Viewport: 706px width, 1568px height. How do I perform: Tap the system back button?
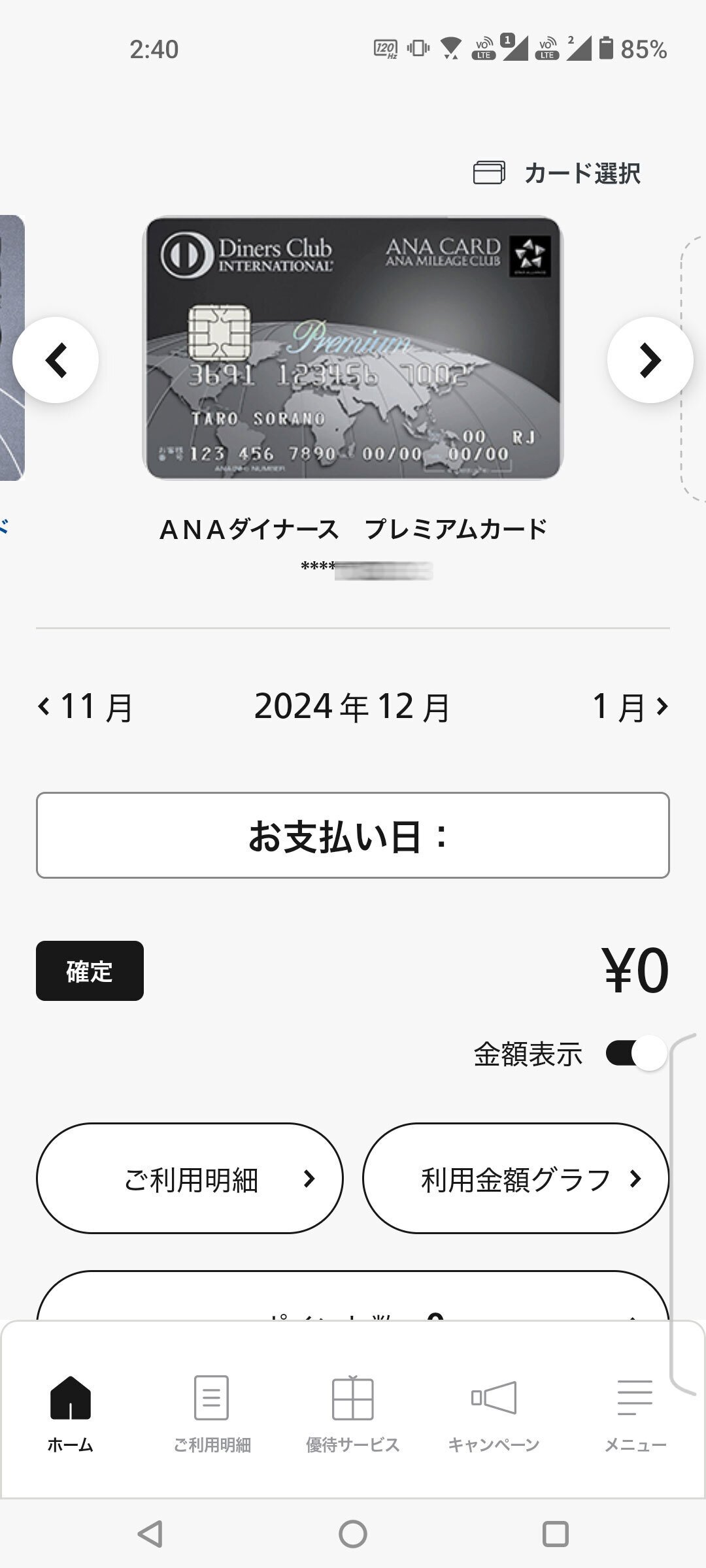pyautogui.click(x=150, y=1534)
